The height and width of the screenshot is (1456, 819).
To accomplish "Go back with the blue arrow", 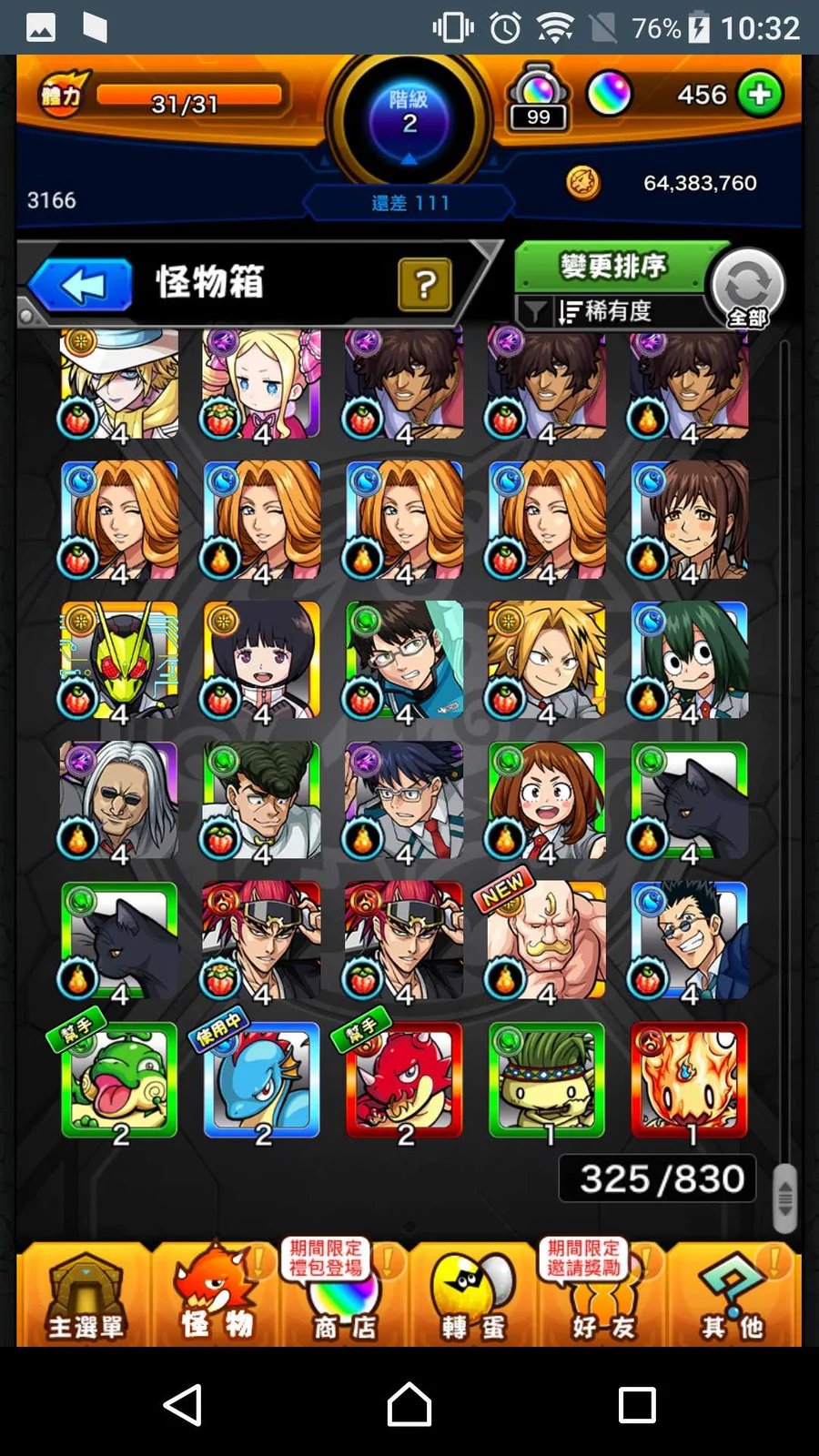I will click(x=81, y=286).
